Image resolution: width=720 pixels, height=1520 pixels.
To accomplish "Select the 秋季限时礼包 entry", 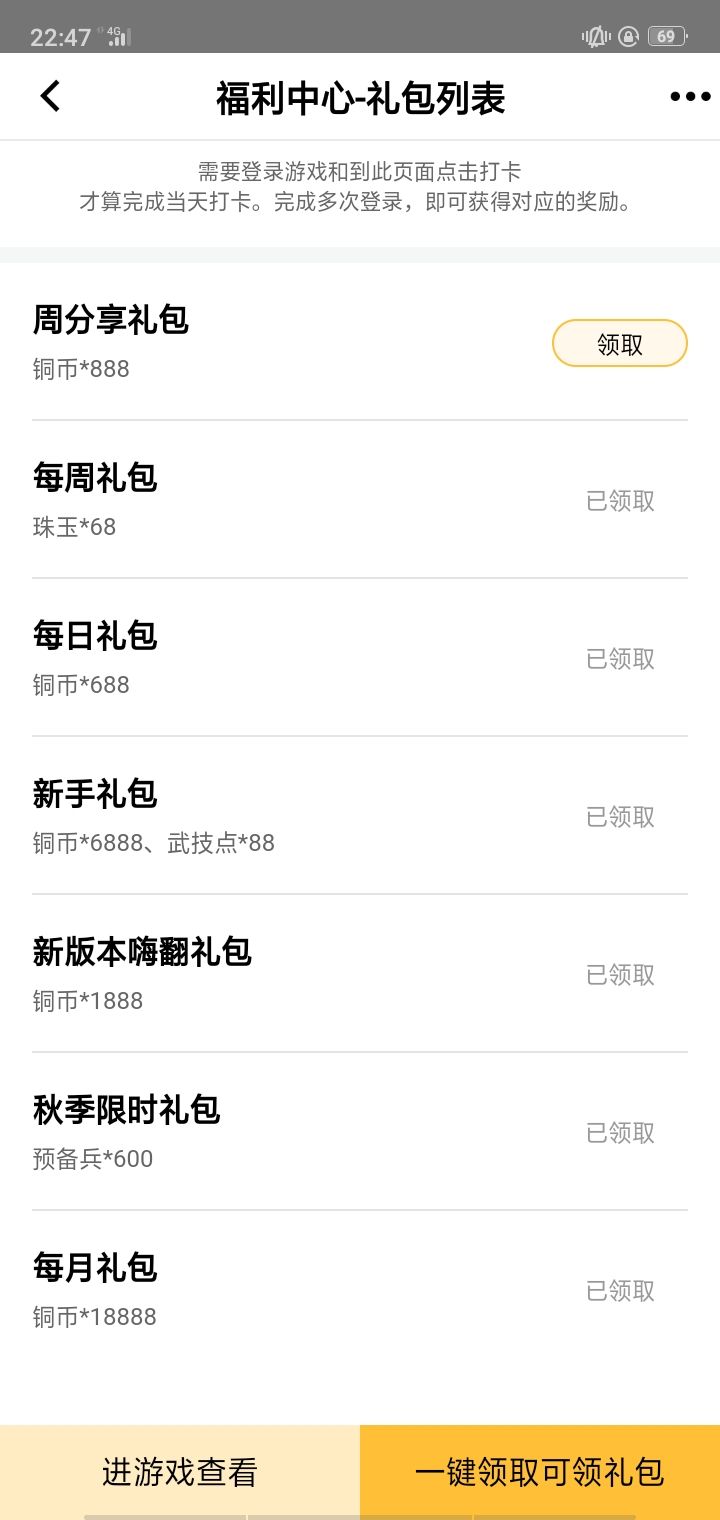I will click(x=123, y=1110).
